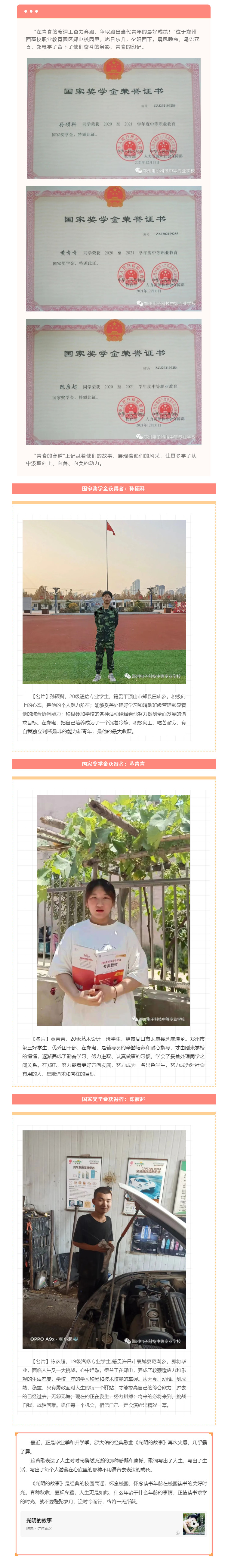
Task: Play the song 光阴的故事 music card
Action: click(x=194, y=1524)
